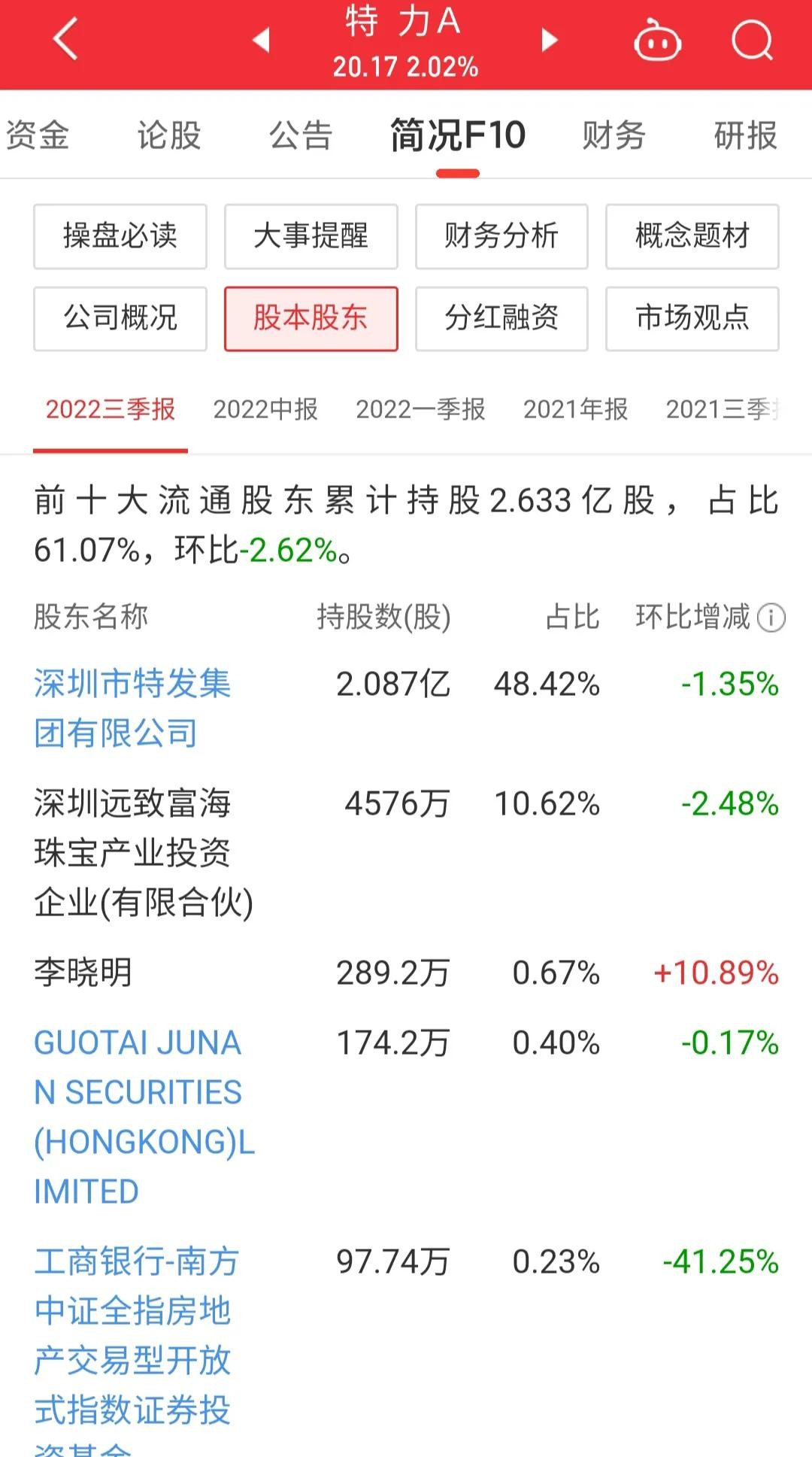
Task: Open the 公告 tab
Action: point(301,136)
